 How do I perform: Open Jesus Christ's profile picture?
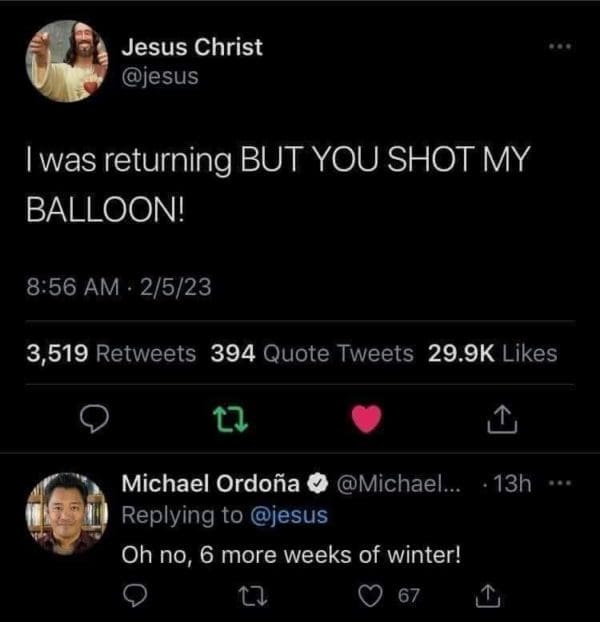click(67, 61)
